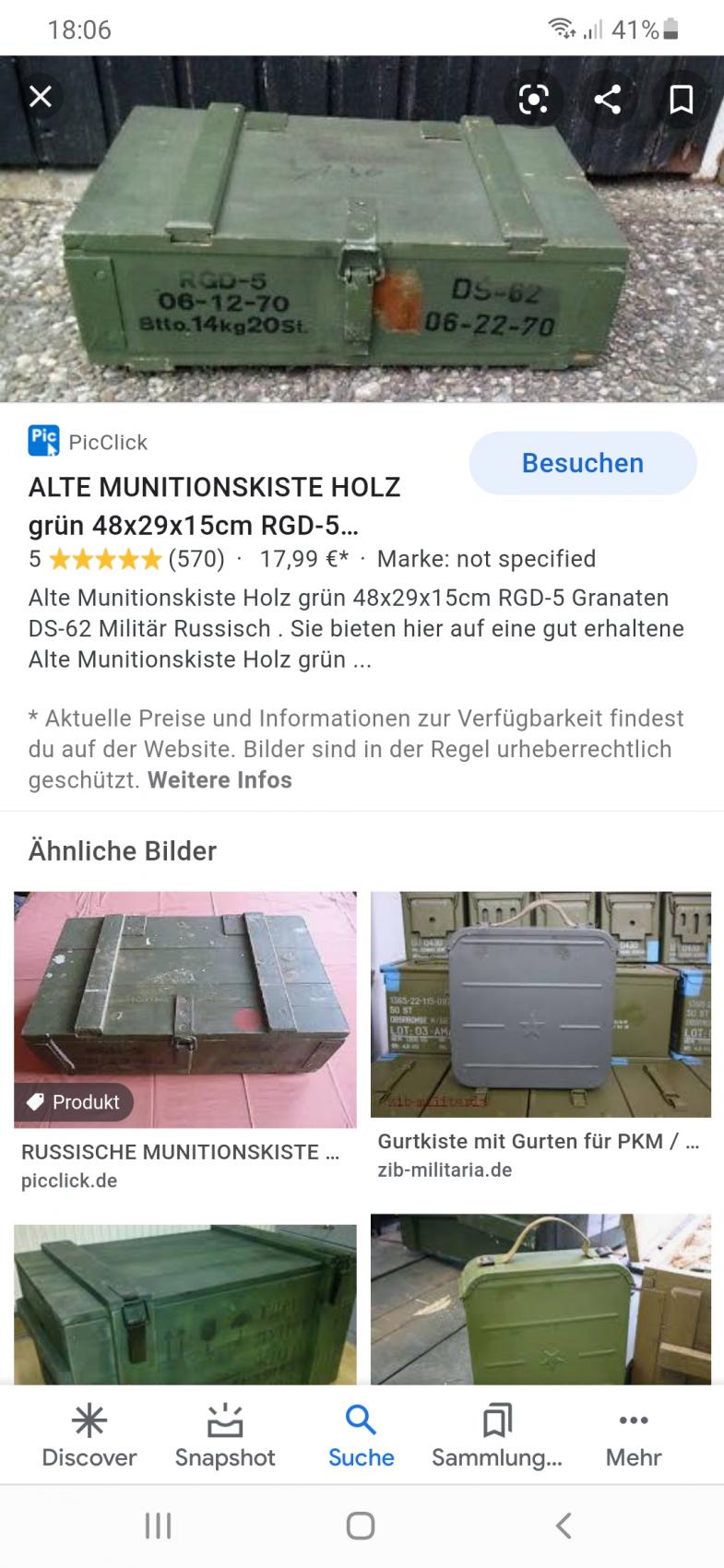Viewport: 724px width, 1568px height.
Task: Tap the system home button
Action: click(361, 1526)
